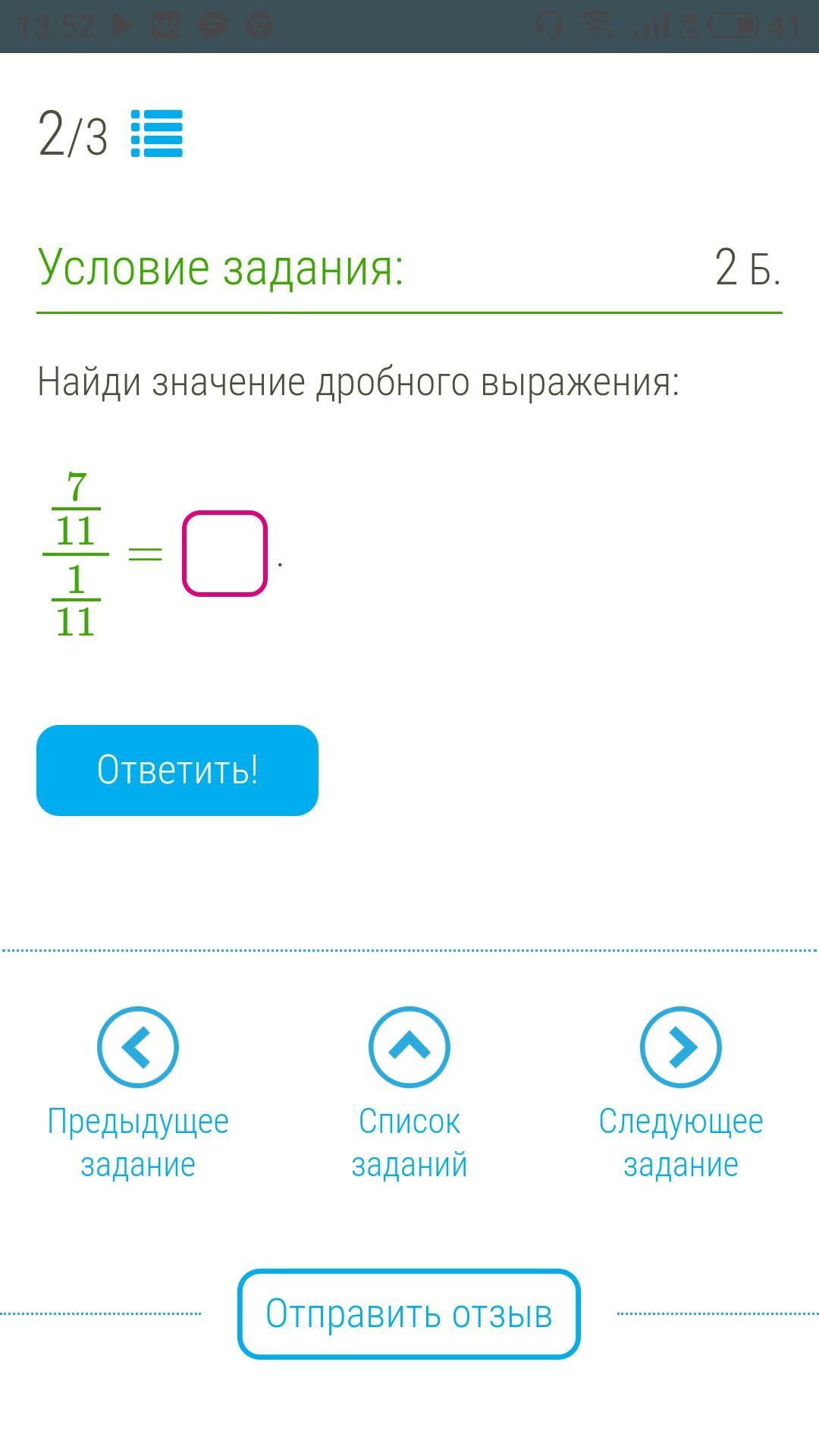Submit answer with Ответить! button

pyautogui.click(x=177, y=770)
